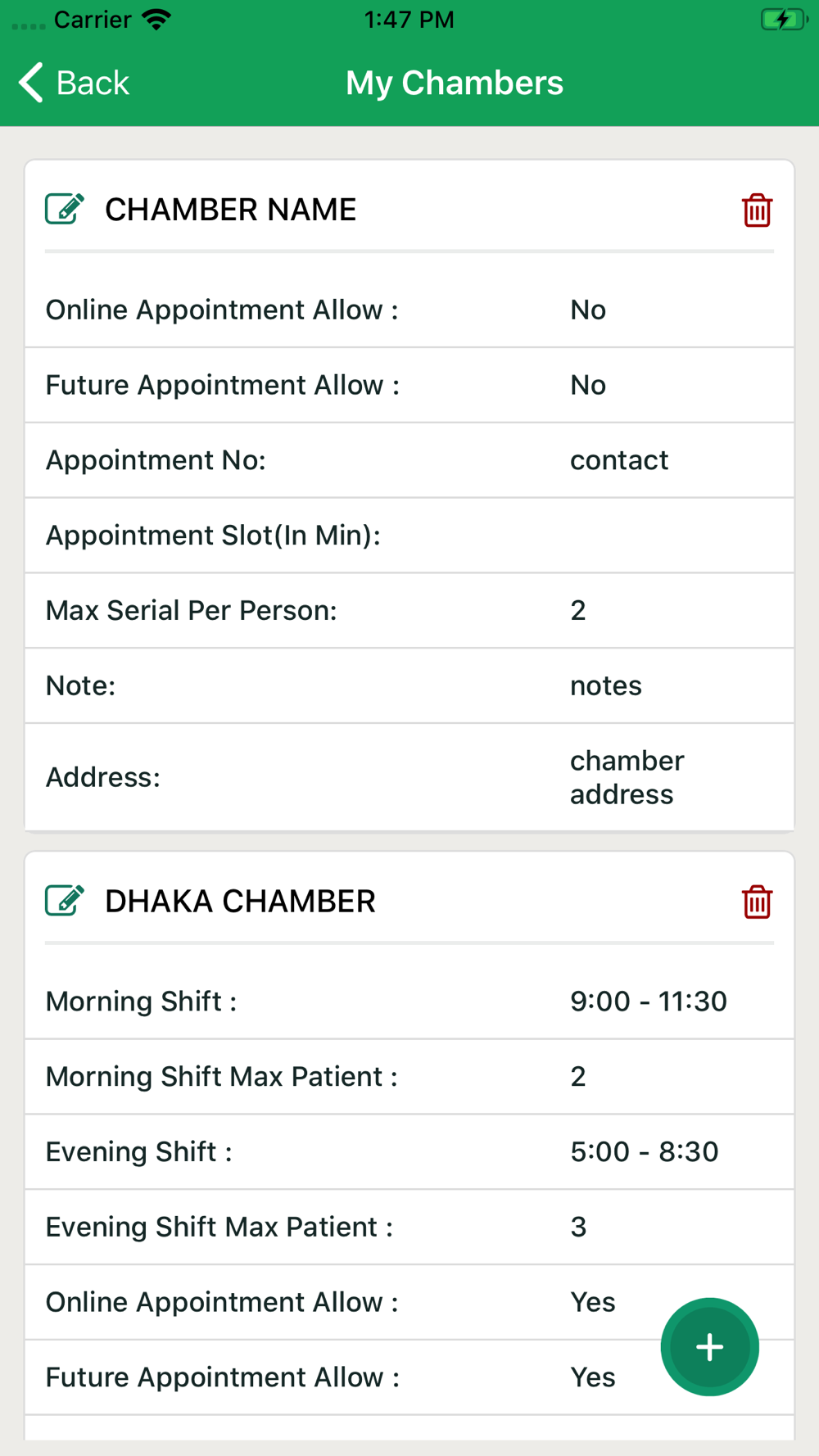This screenshot has height=1456, width=819.
Task: Edit the DHAKA CHAMBER entry
Action: [65, 901]
